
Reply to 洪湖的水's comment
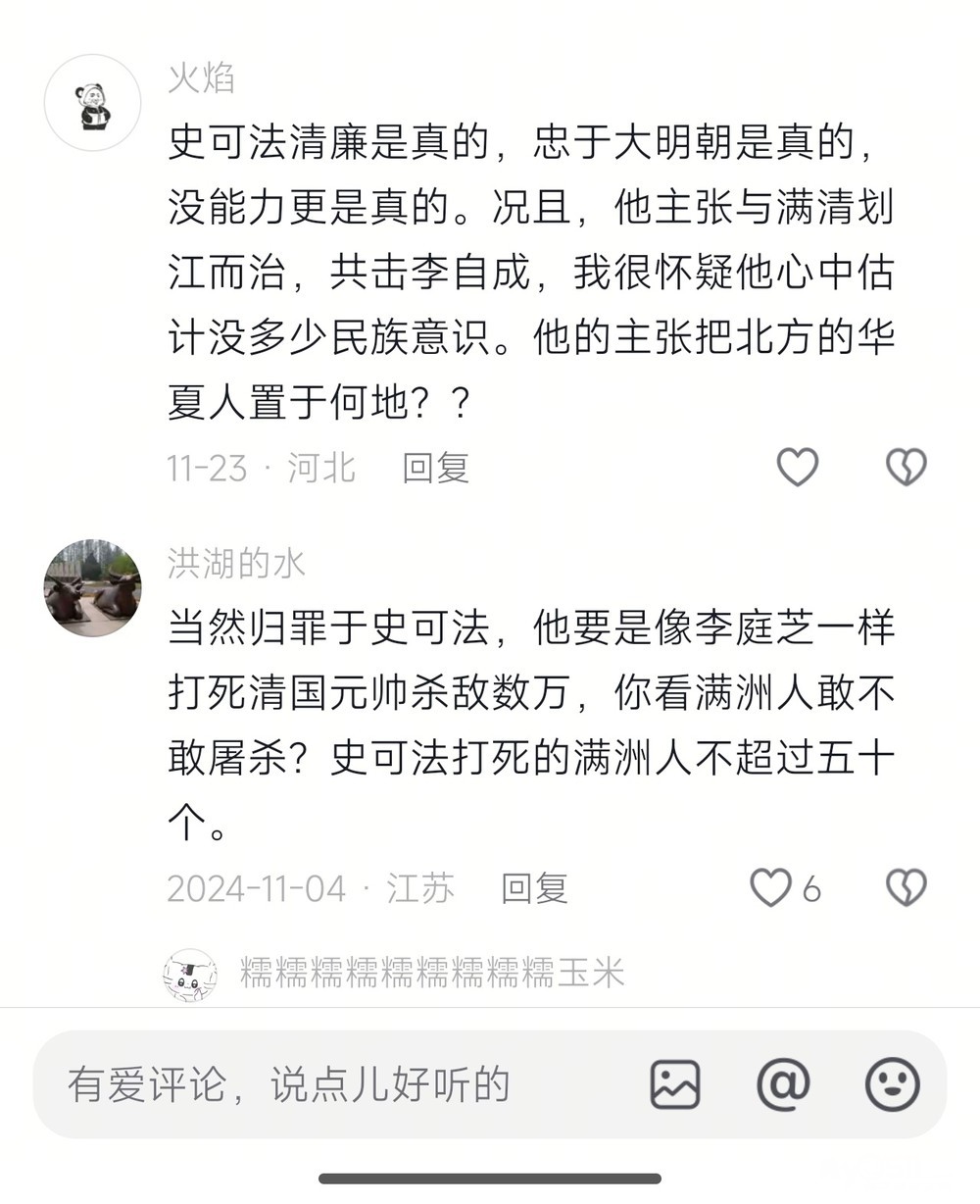click(535, 889)
